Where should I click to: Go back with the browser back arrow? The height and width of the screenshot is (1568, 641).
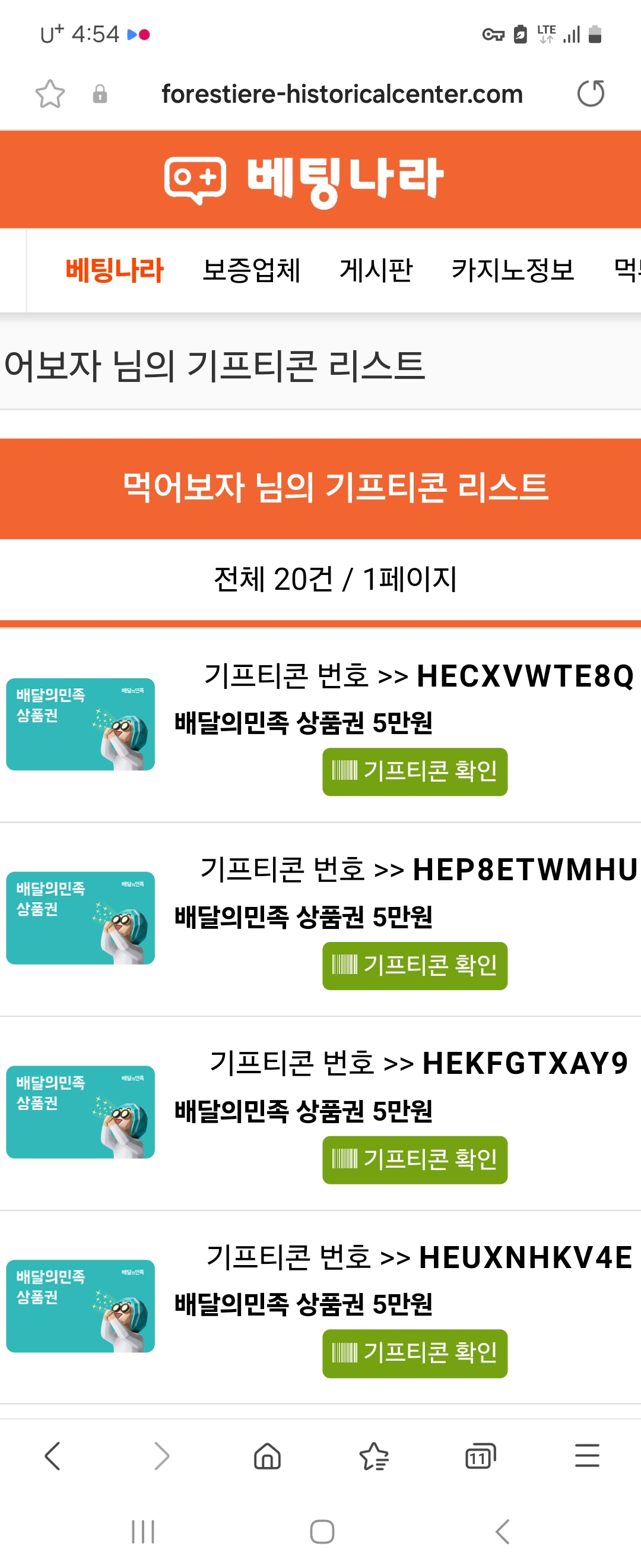[x=53, y=1456]
